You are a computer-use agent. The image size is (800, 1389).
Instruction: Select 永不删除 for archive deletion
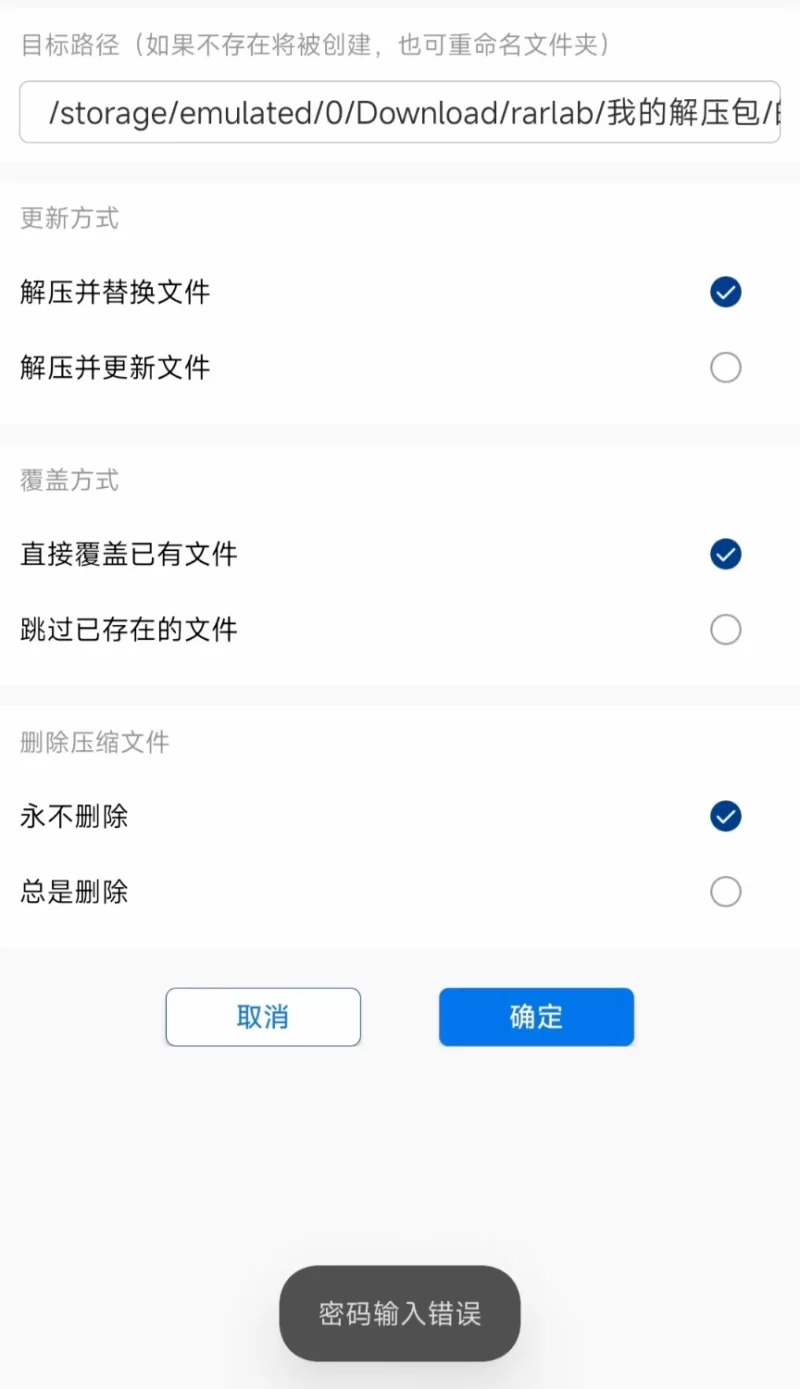point(400,817)
